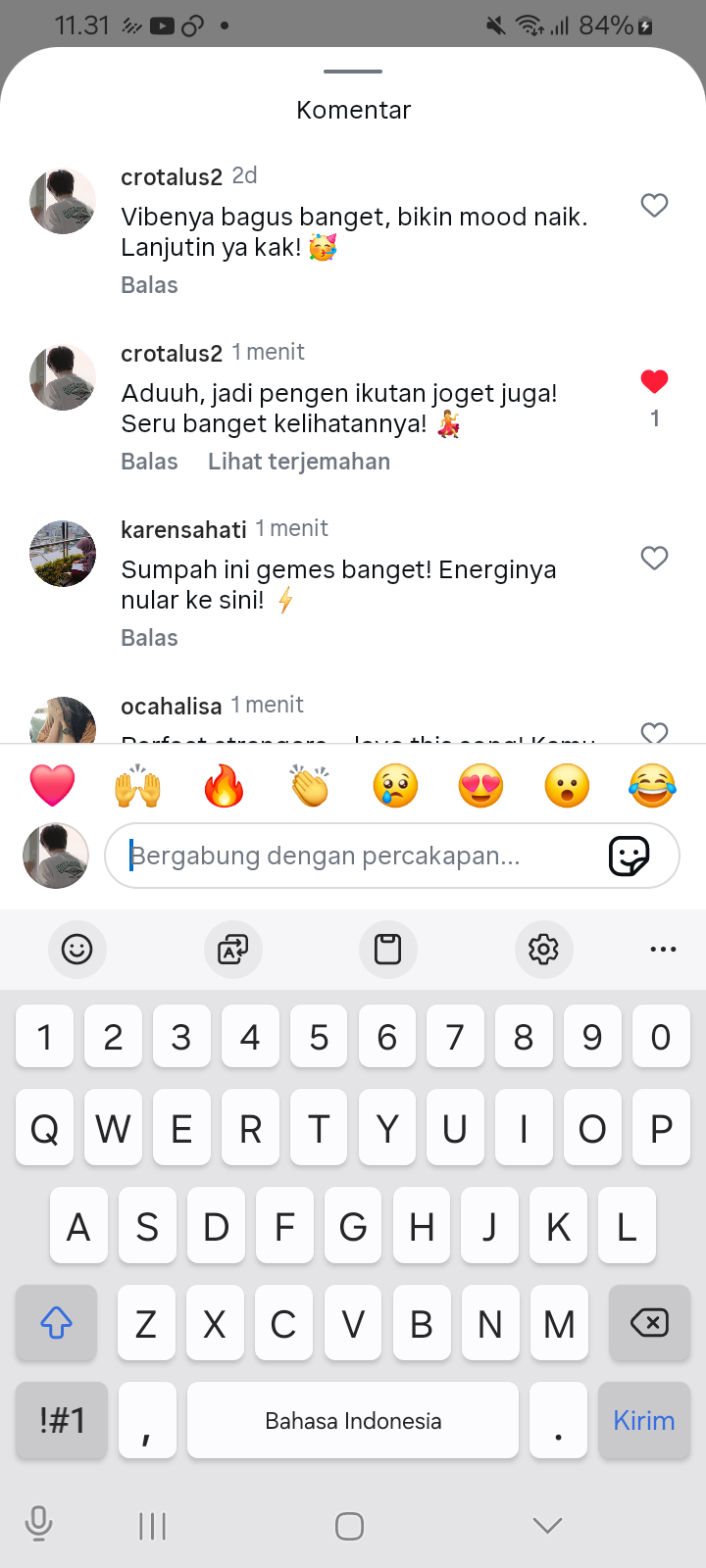The image size is (706, 1568).
Task: Add the fire quick emoji
Action: 224,786
